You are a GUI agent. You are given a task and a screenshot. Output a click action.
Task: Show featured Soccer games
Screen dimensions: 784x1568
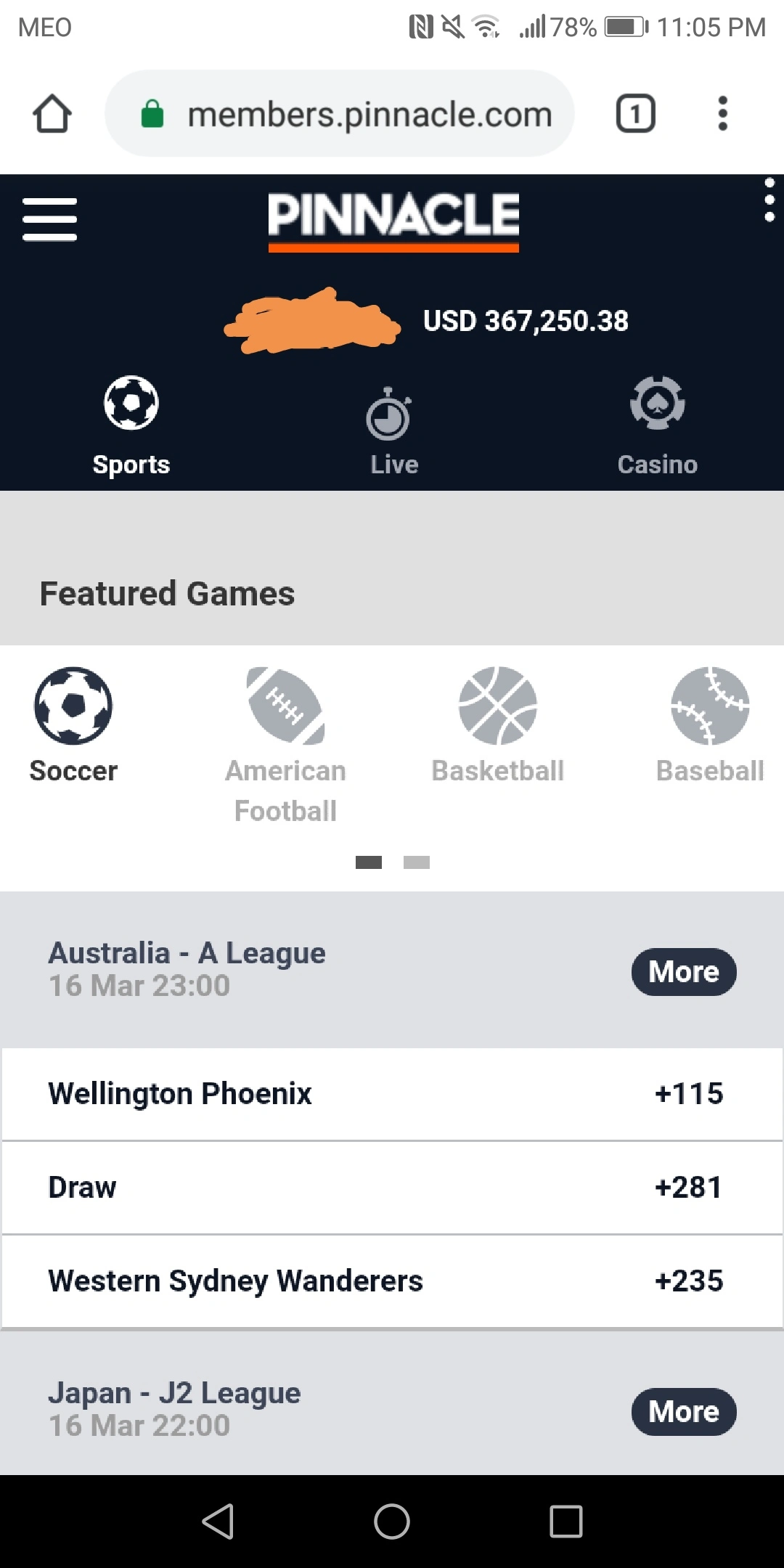(73, 724)
